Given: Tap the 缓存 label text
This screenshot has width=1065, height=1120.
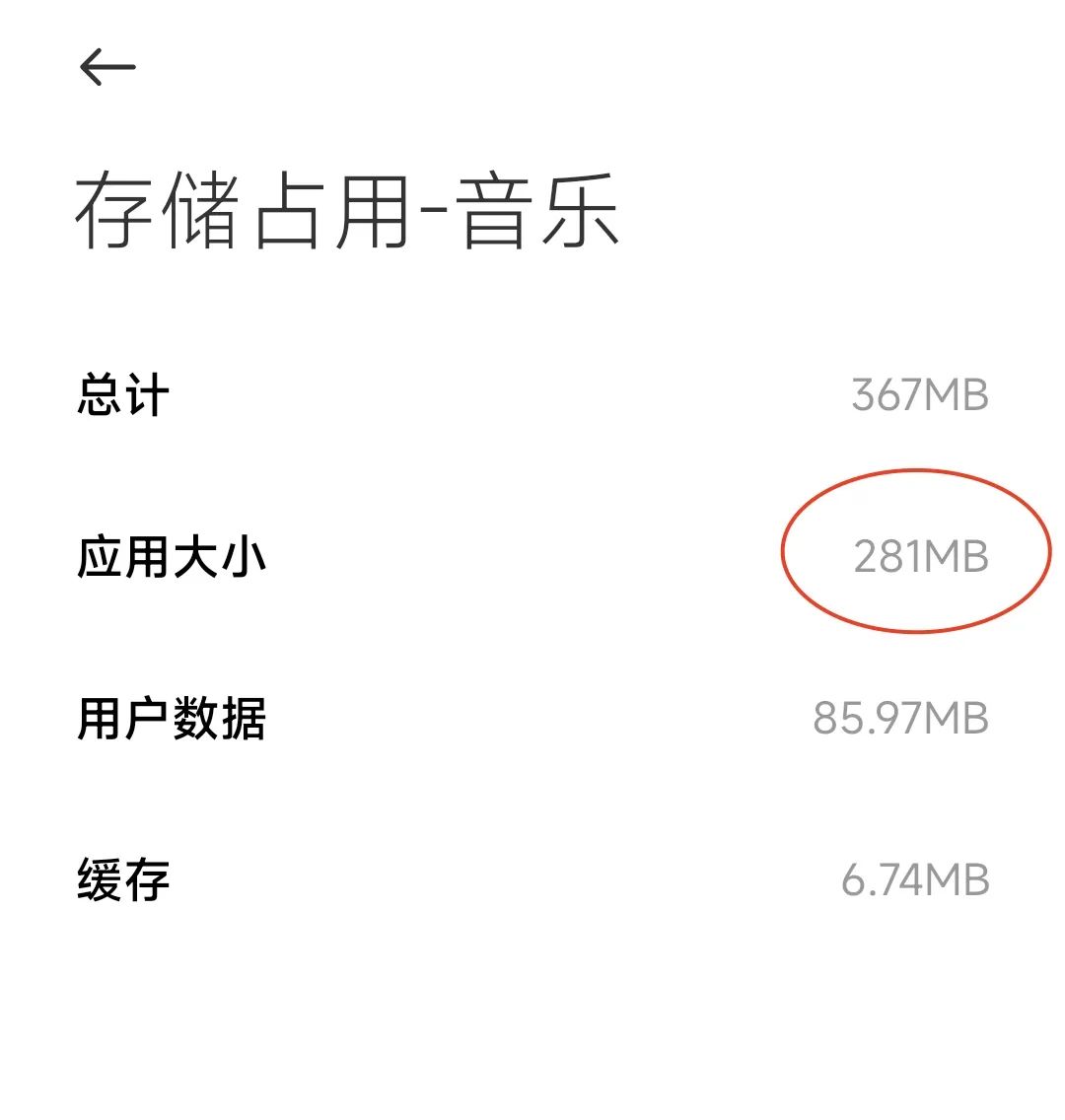Looking at the screenshot, I should pyautogui.click(x=121, y=877).
